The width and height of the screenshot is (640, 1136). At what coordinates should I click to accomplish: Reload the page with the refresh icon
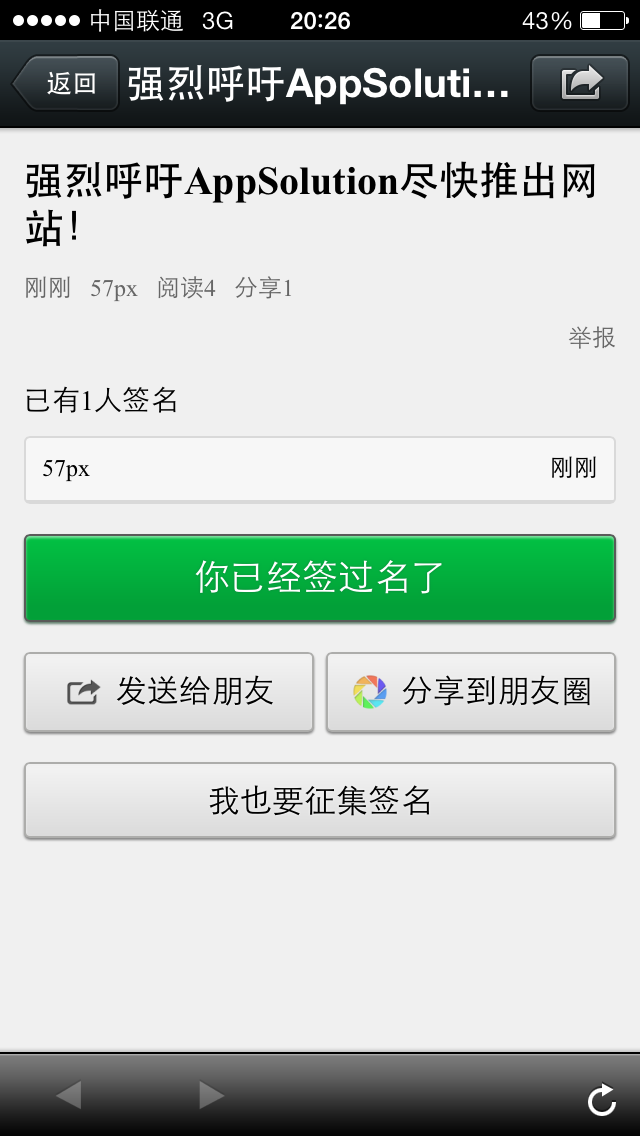coord(601,1100)
